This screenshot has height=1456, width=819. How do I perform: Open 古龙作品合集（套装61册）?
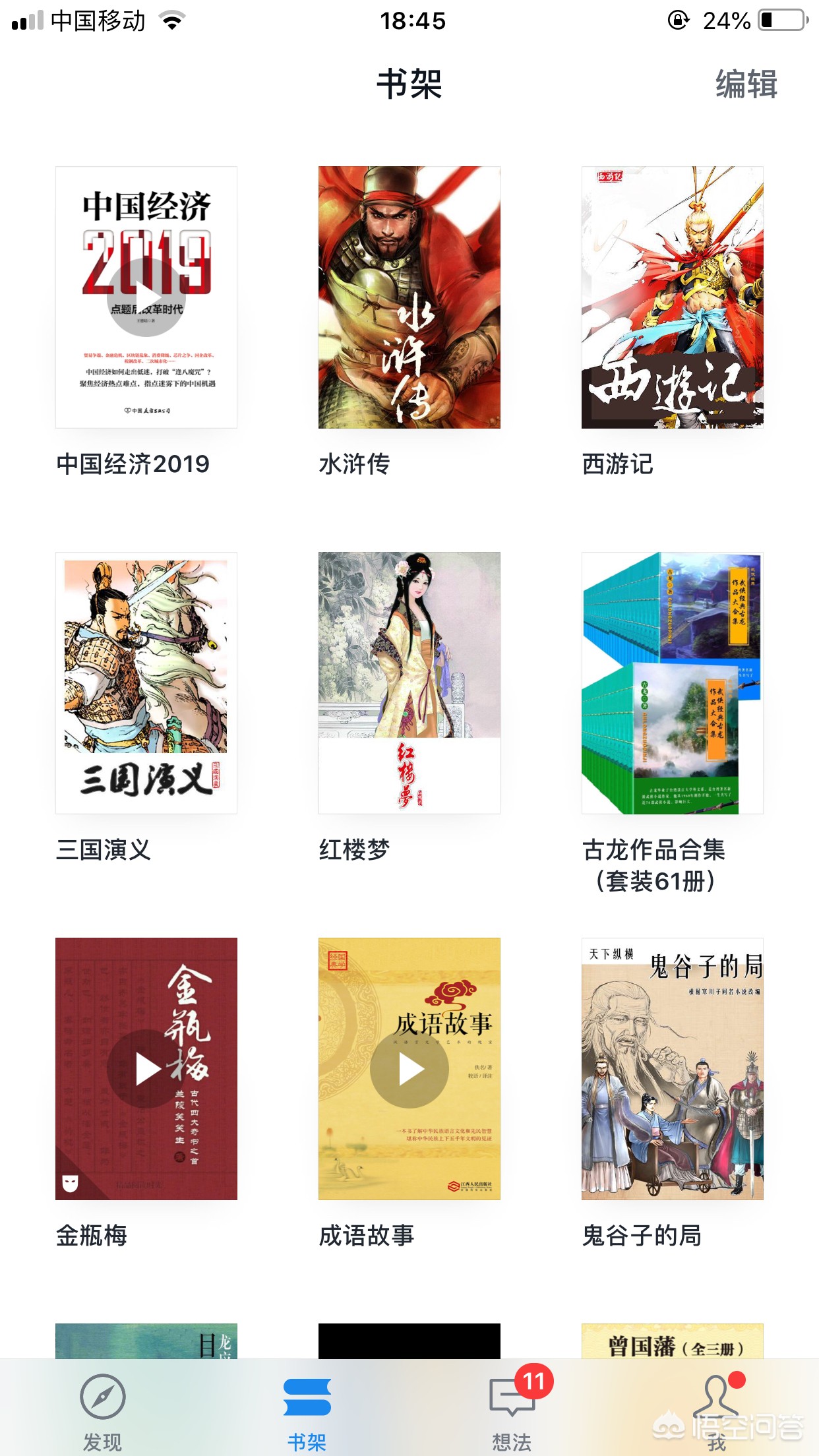pyautogui.click(x=672, y=682)
